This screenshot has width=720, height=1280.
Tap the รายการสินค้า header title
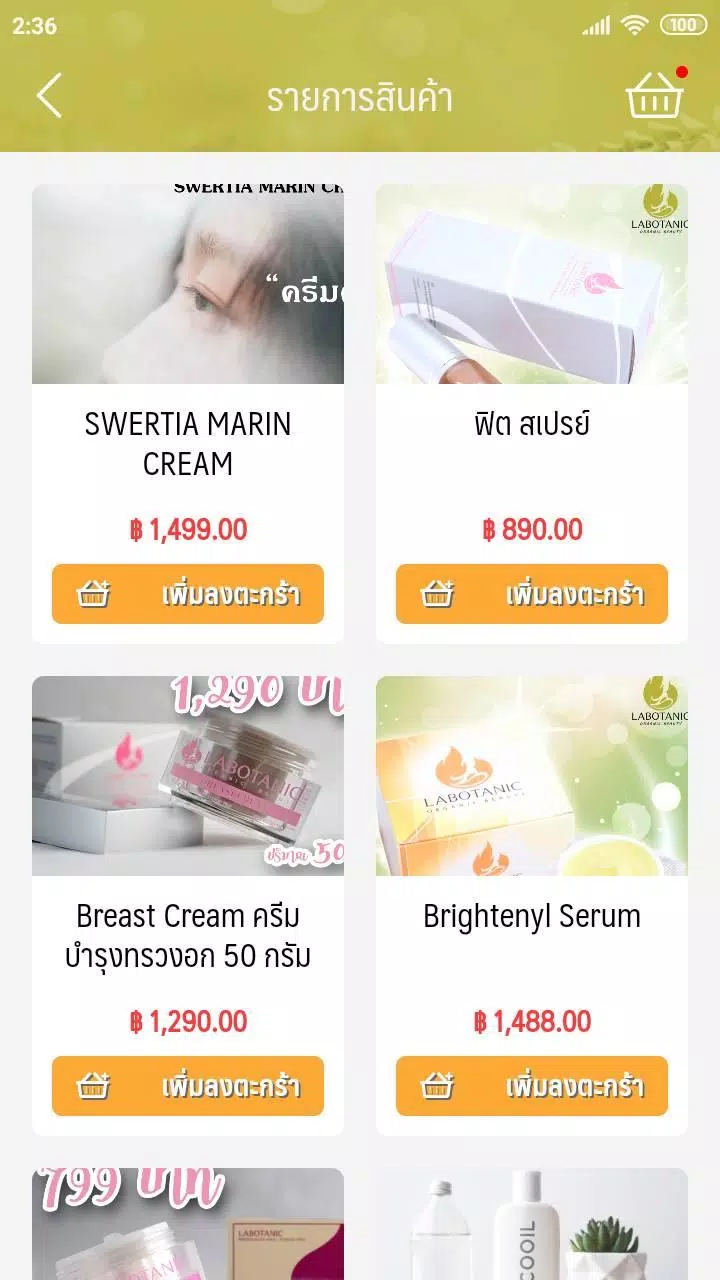pos(360,96)
